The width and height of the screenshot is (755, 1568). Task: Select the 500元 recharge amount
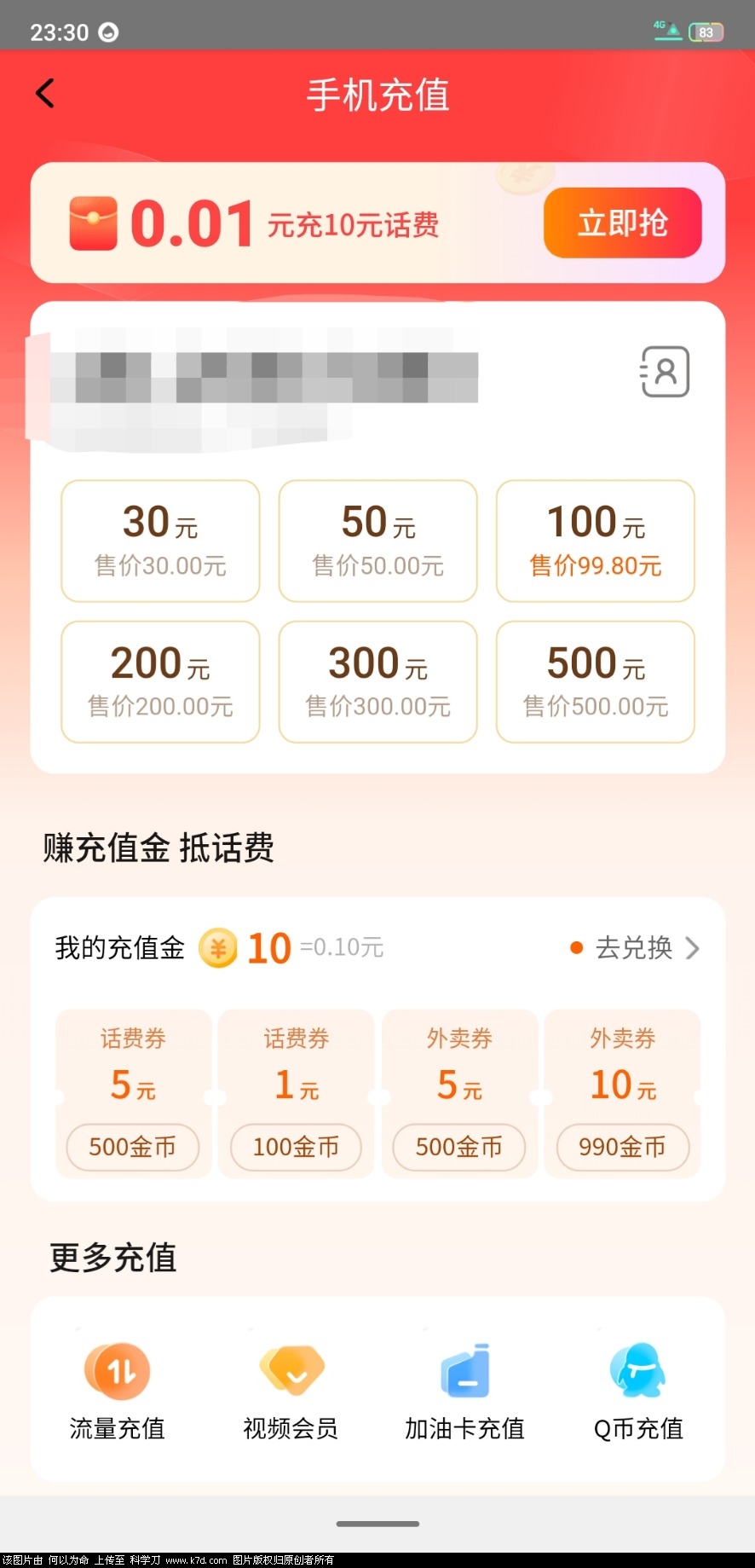coord(595,681)
